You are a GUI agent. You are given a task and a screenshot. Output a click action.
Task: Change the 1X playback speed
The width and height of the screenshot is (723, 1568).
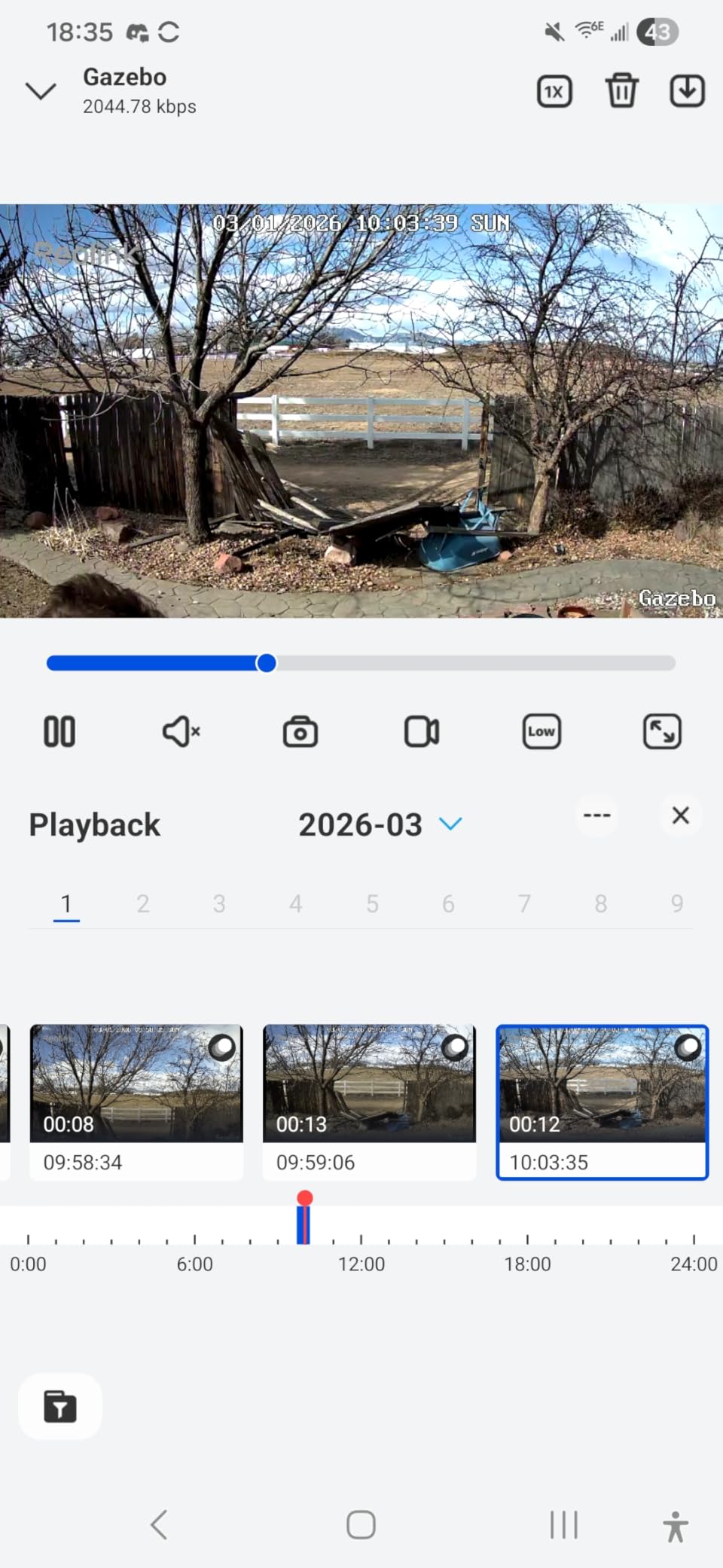[x=554, y=92]
